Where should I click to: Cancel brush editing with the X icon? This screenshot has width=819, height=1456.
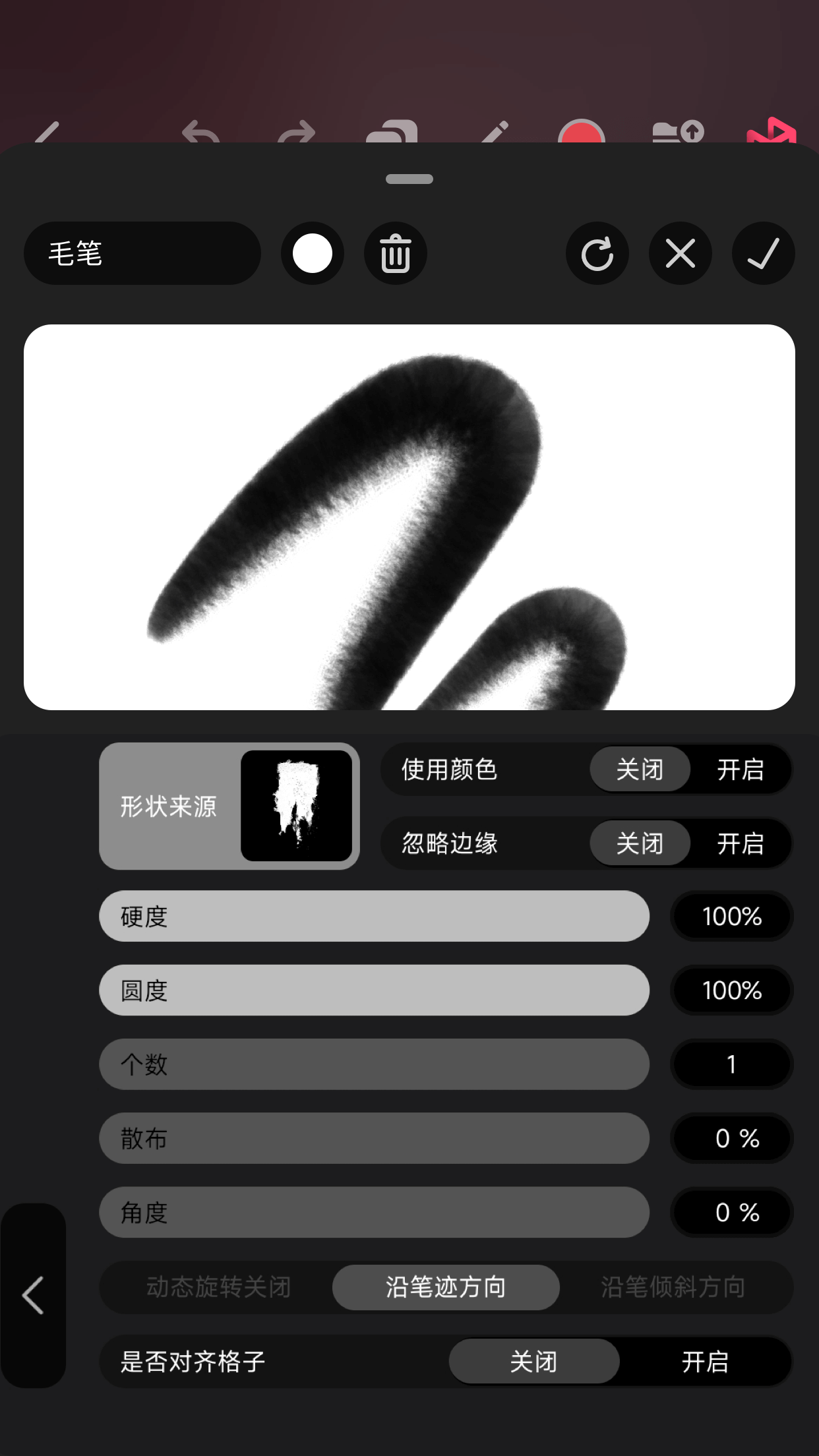tap(681, 253)
